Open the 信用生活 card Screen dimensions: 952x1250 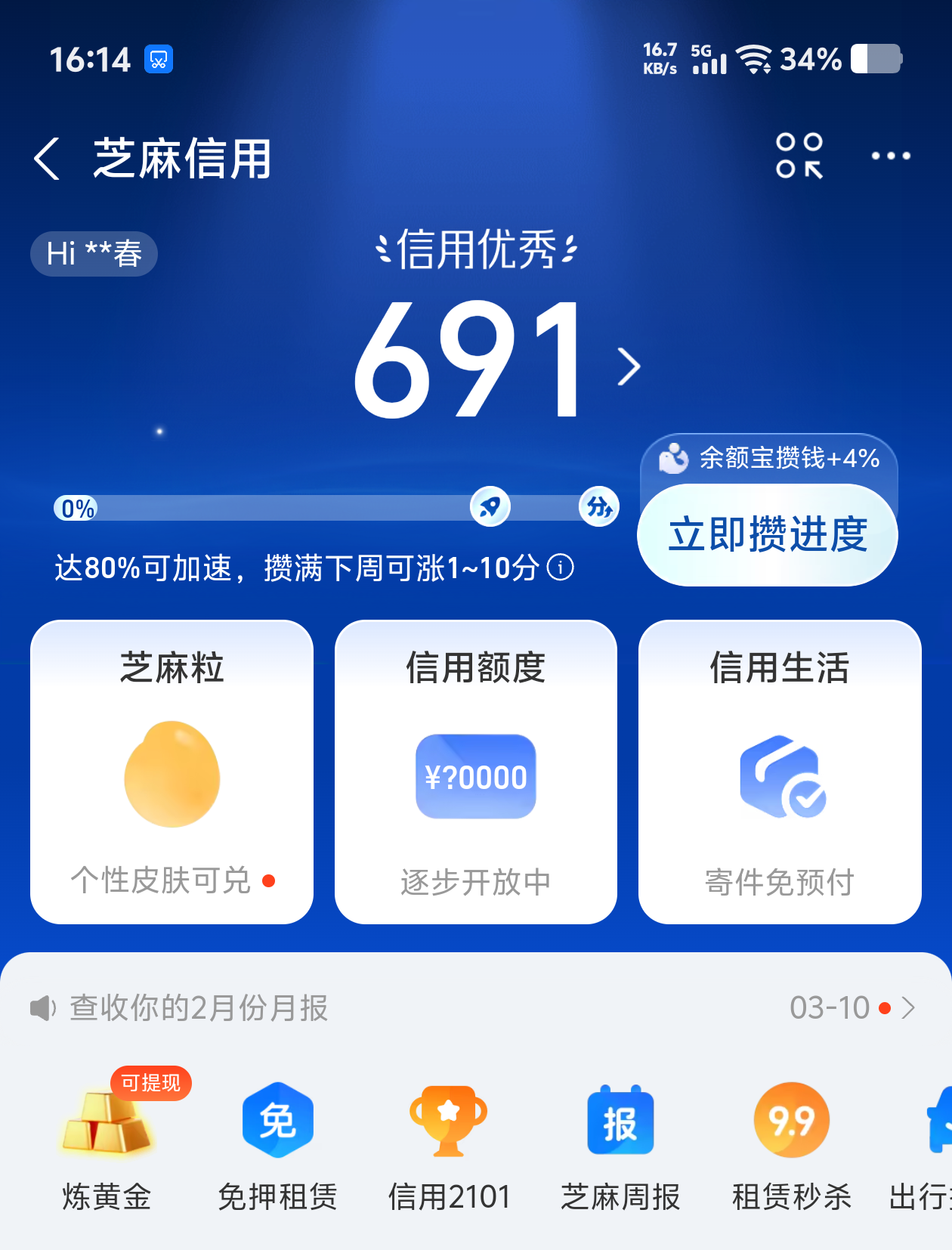click(779, 772)
